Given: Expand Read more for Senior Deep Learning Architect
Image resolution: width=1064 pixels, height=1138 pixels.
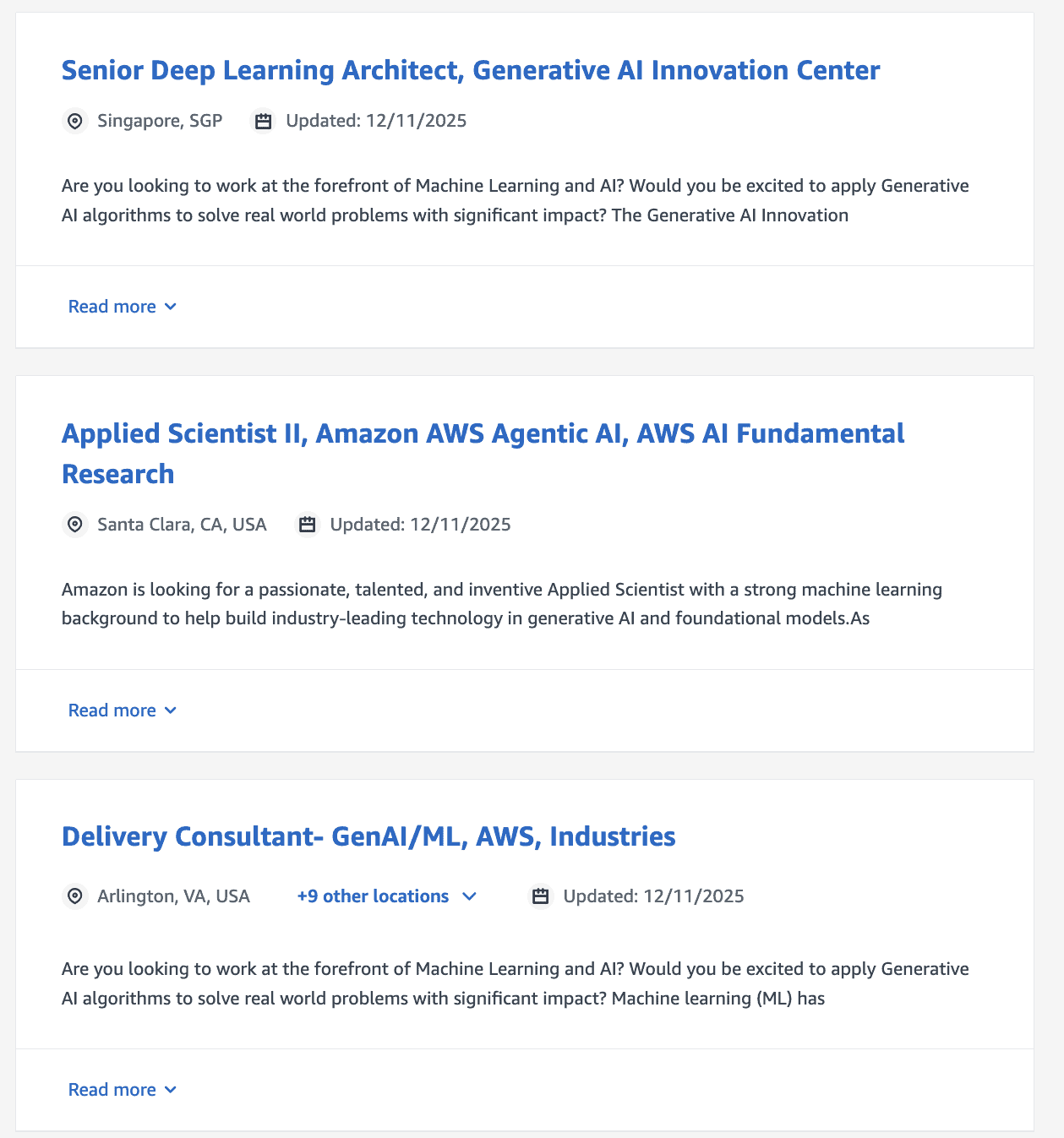Looking at the screenshot, I should [x=112, y=307].
